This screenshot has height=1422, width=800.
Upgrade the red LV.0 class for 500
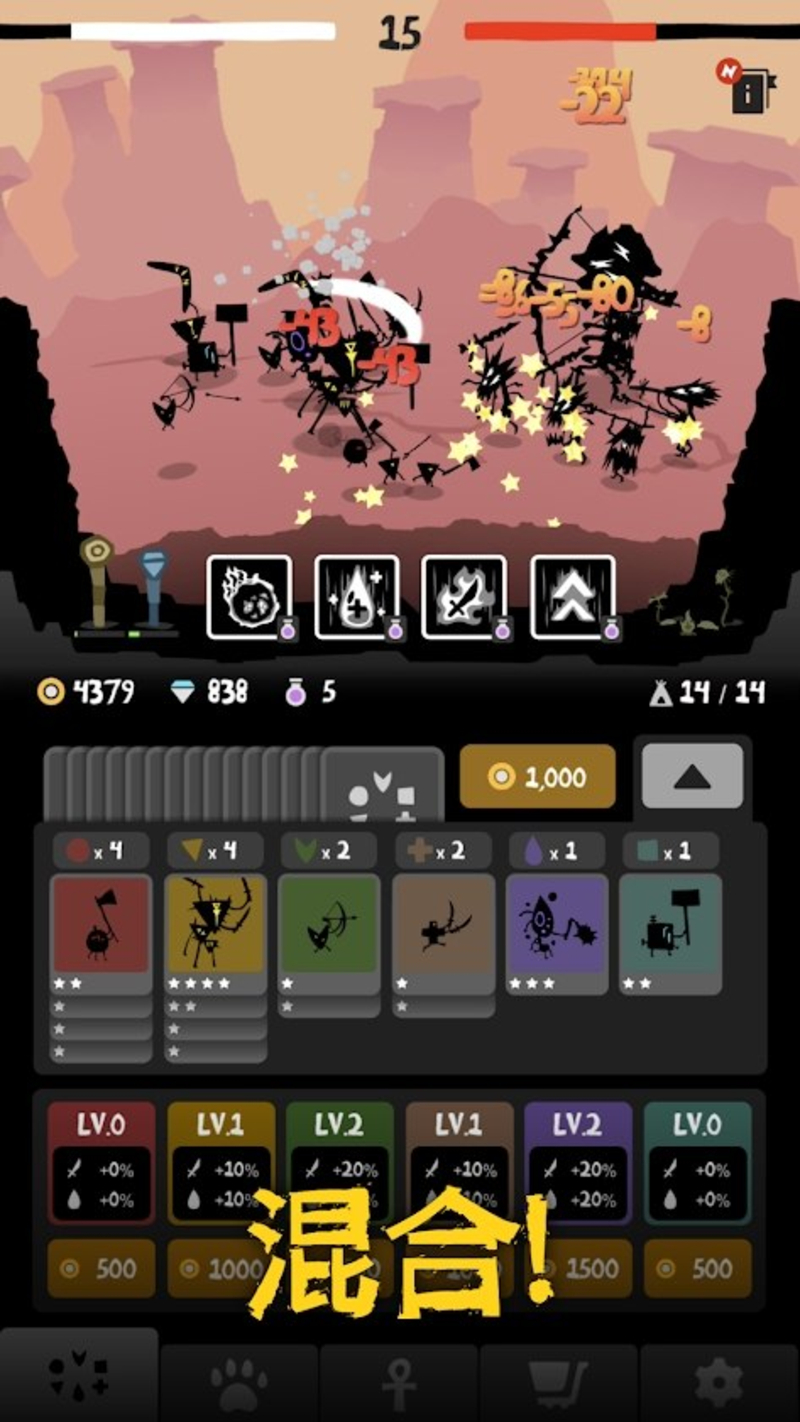point(101,1269)
